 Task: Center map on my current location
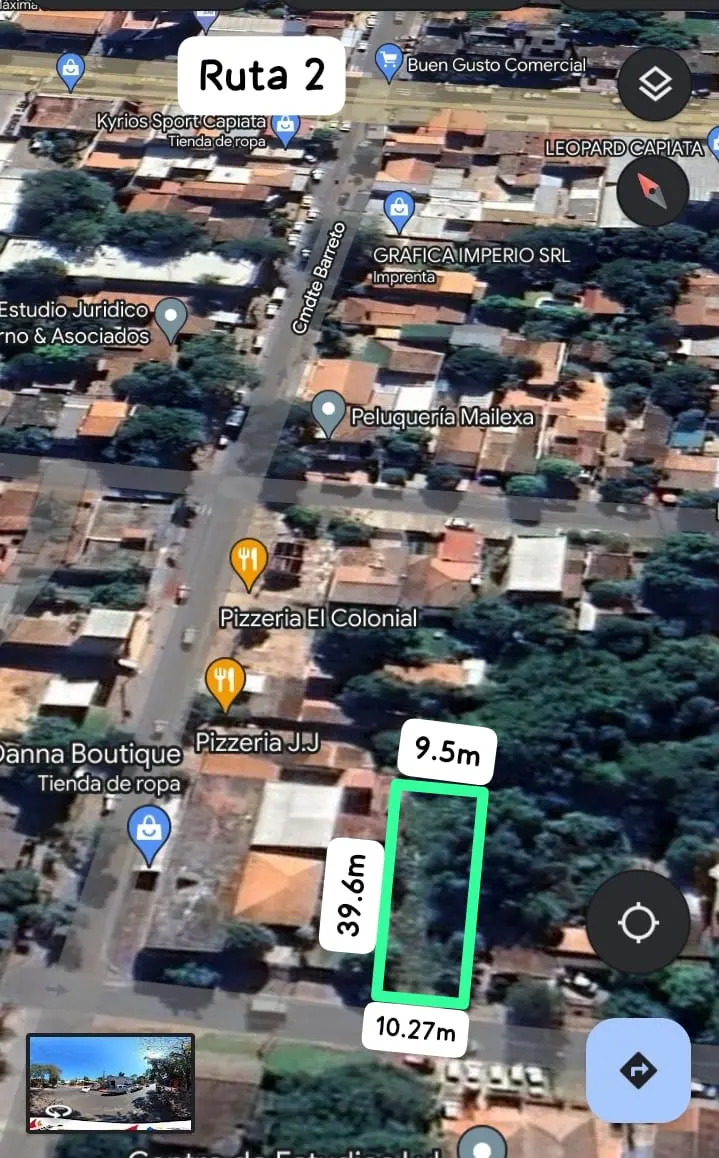(x=639, y=922)
